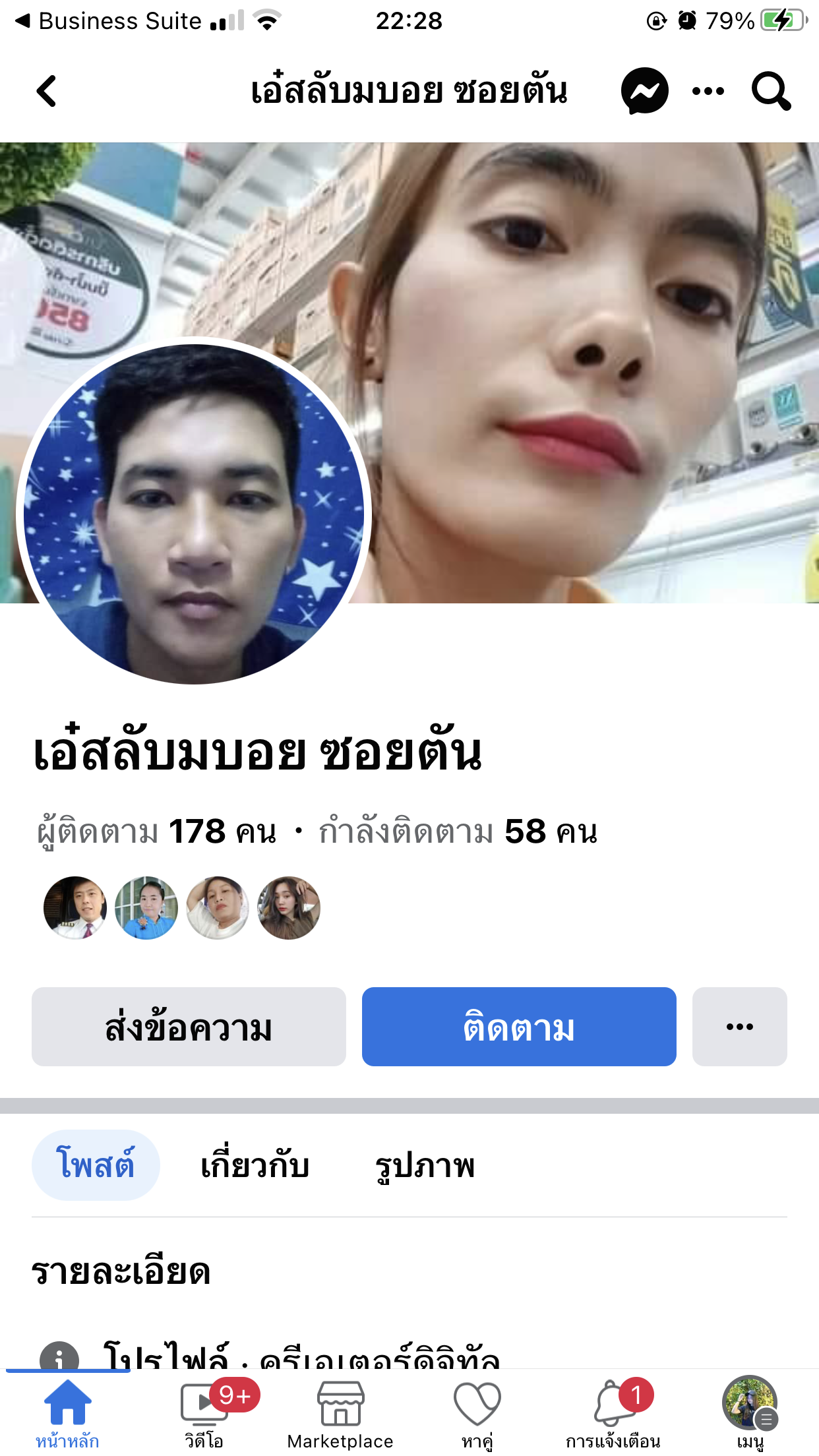Open more actions beside the ติดตาม button

(739, 1027)
